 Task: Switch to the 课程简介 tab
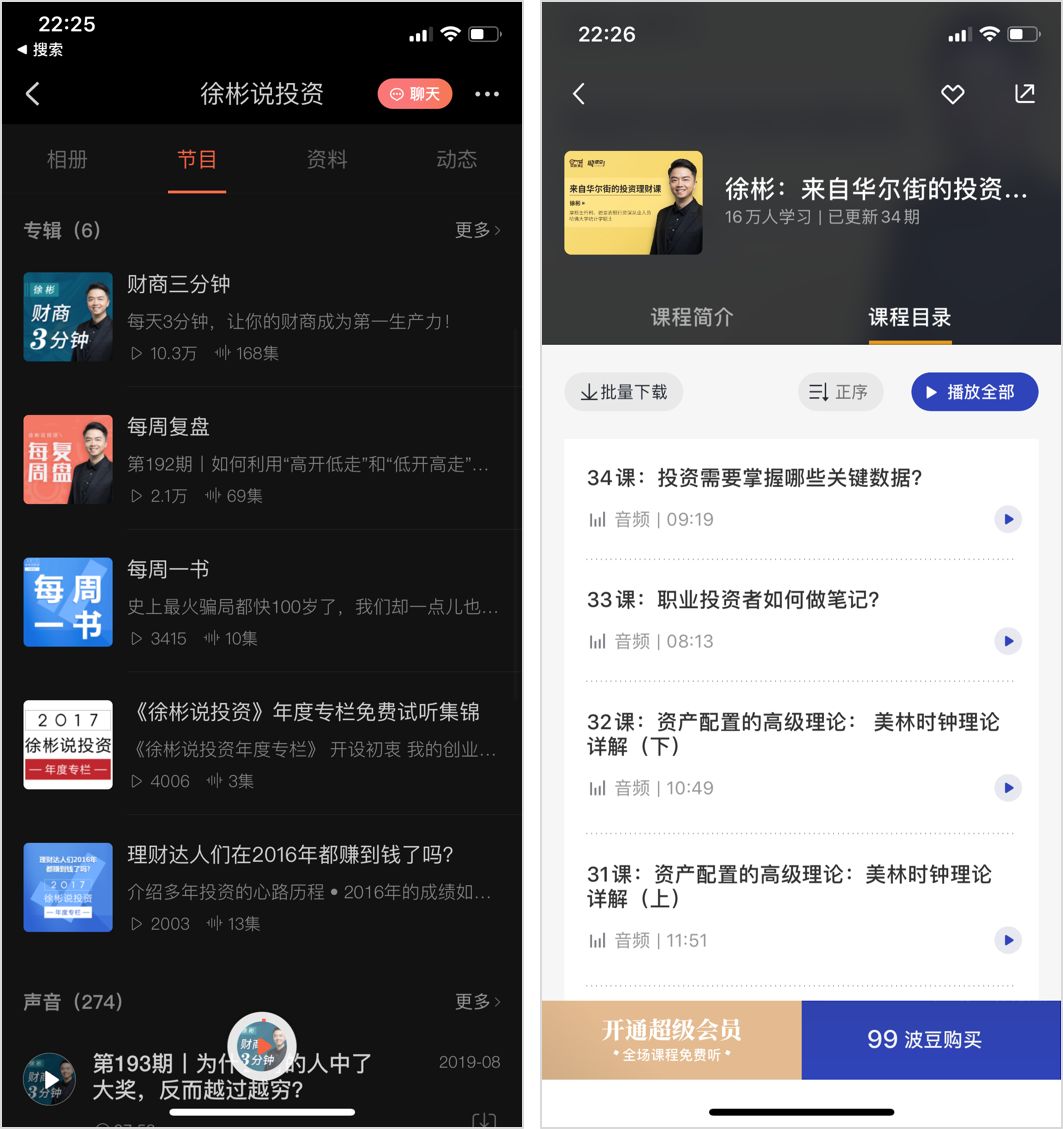pos(692,317)
